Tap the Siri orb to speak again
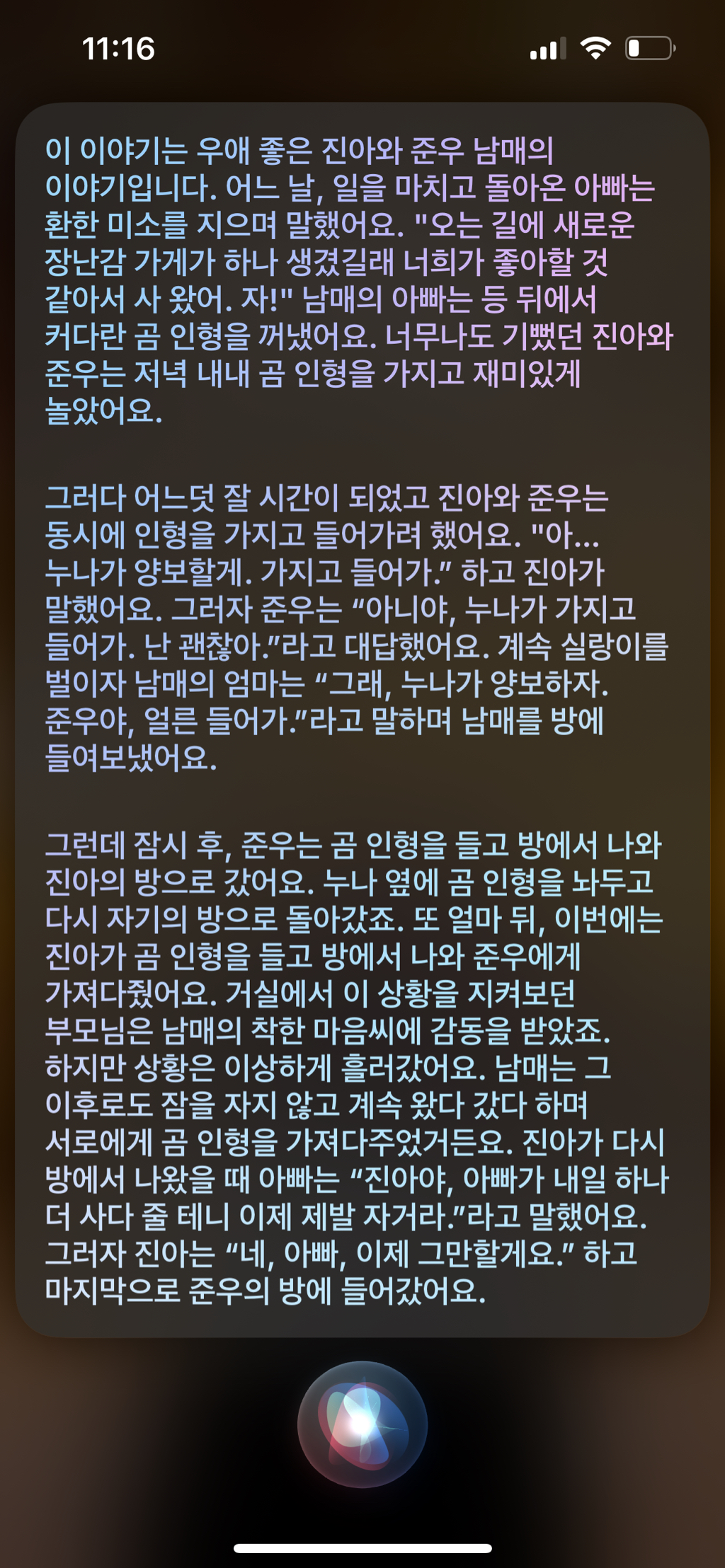Screen dimensions: 725x1568 coord(362,1425)
